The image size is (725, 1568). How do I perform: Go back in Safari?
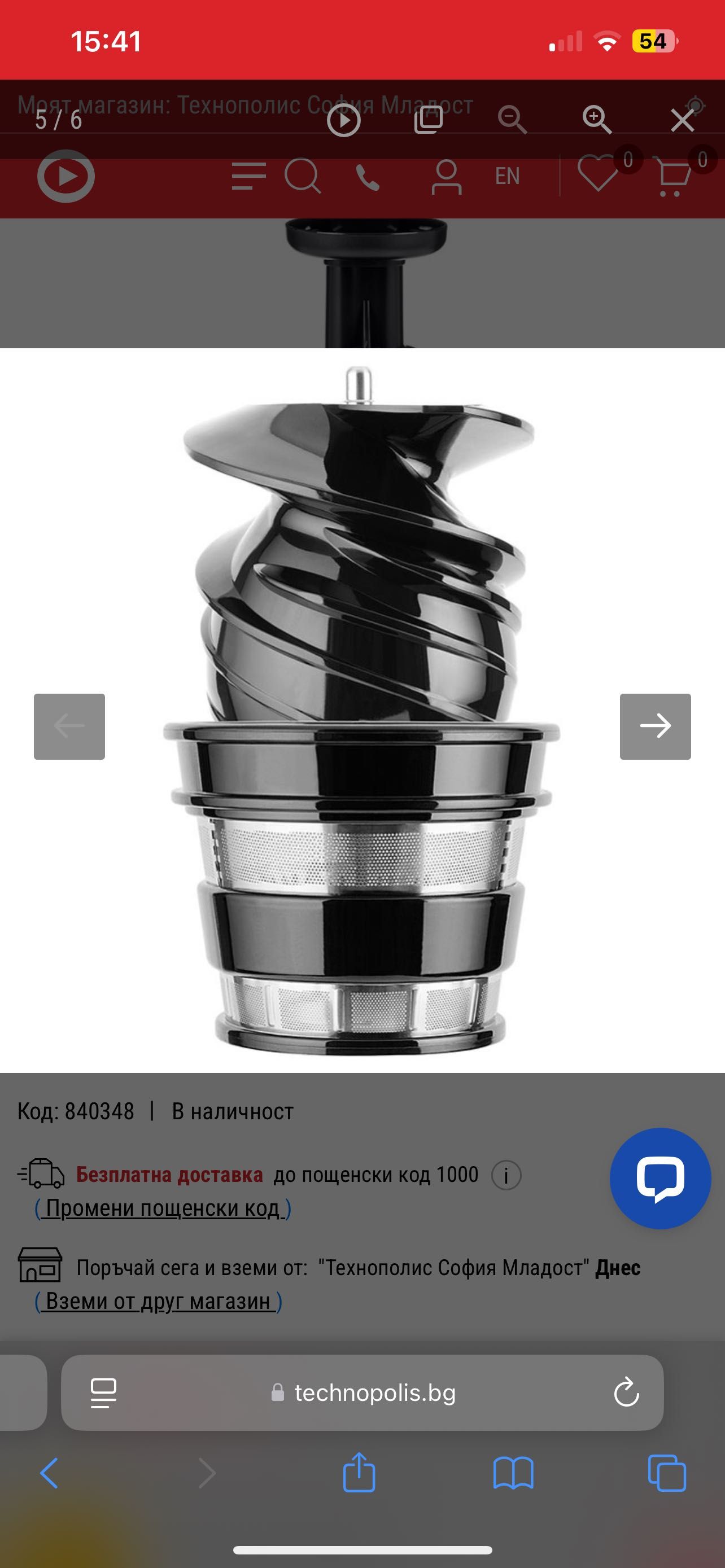point(49,1473)
